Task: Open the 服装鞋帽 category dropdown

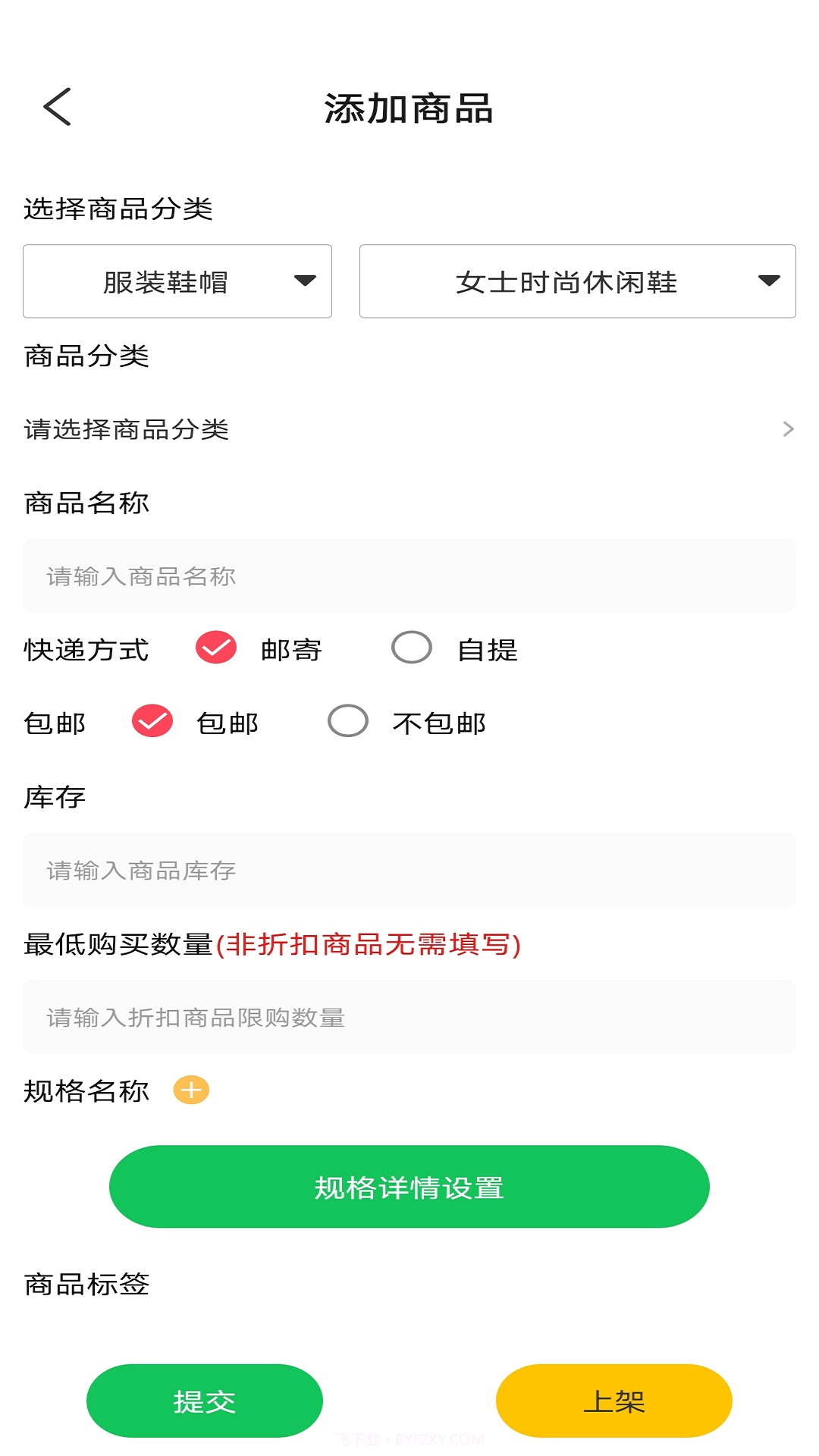Action: (x=176, y=281)
